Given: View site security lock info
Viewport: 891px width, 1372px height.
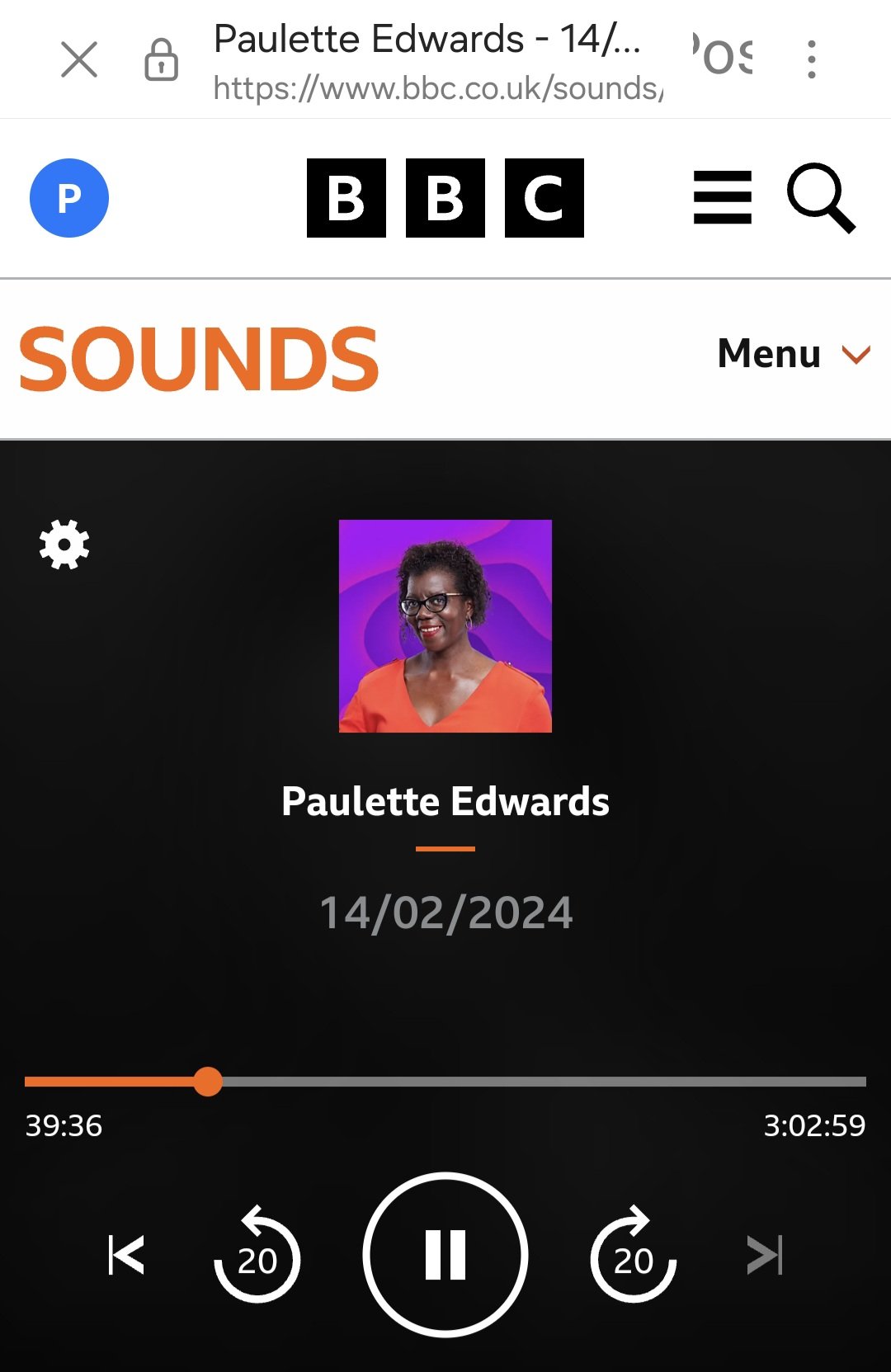Looking at the screenshot, I should click(161, 59).
